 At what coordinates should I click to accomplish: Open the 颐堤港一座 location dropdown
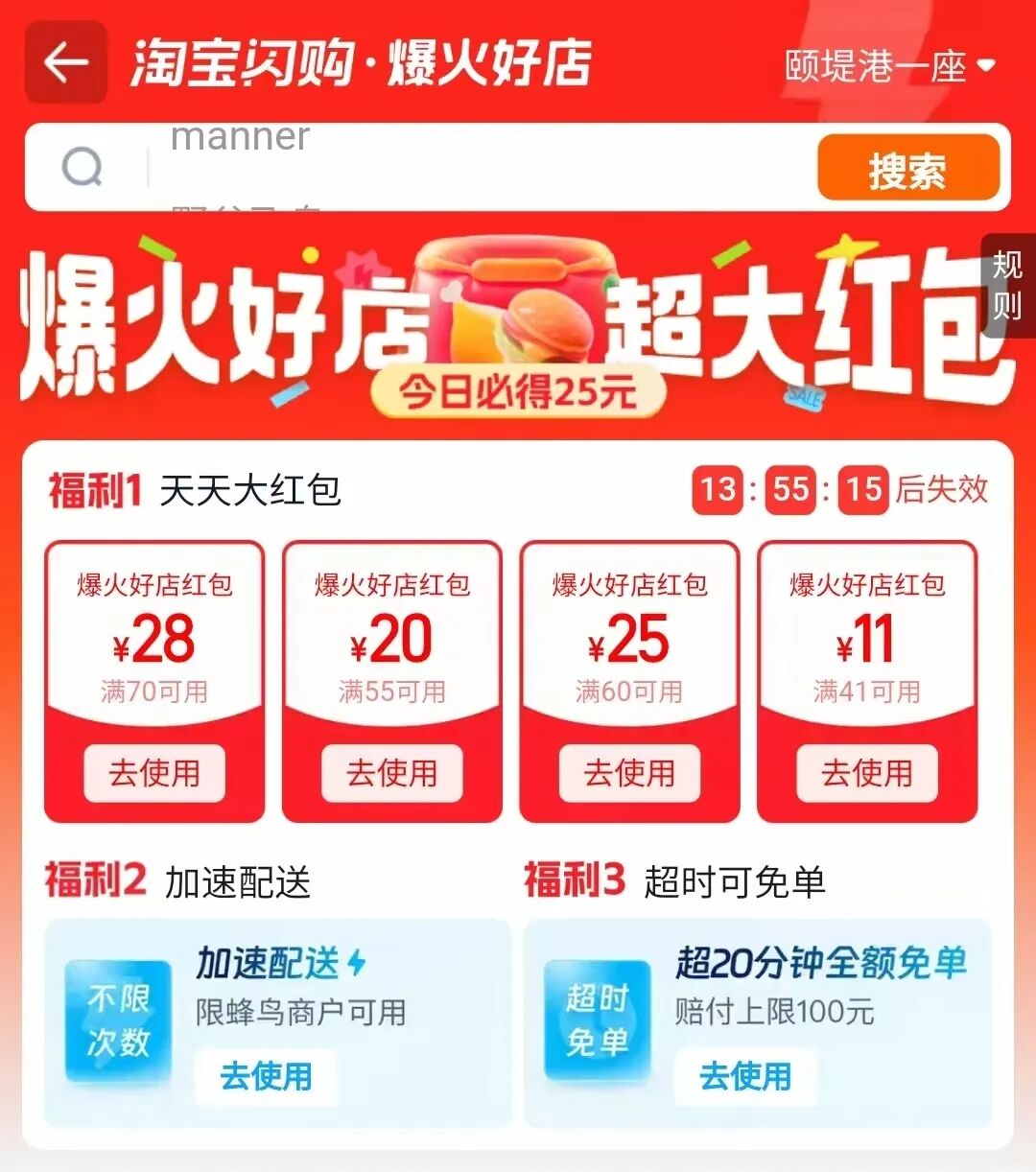890,66
